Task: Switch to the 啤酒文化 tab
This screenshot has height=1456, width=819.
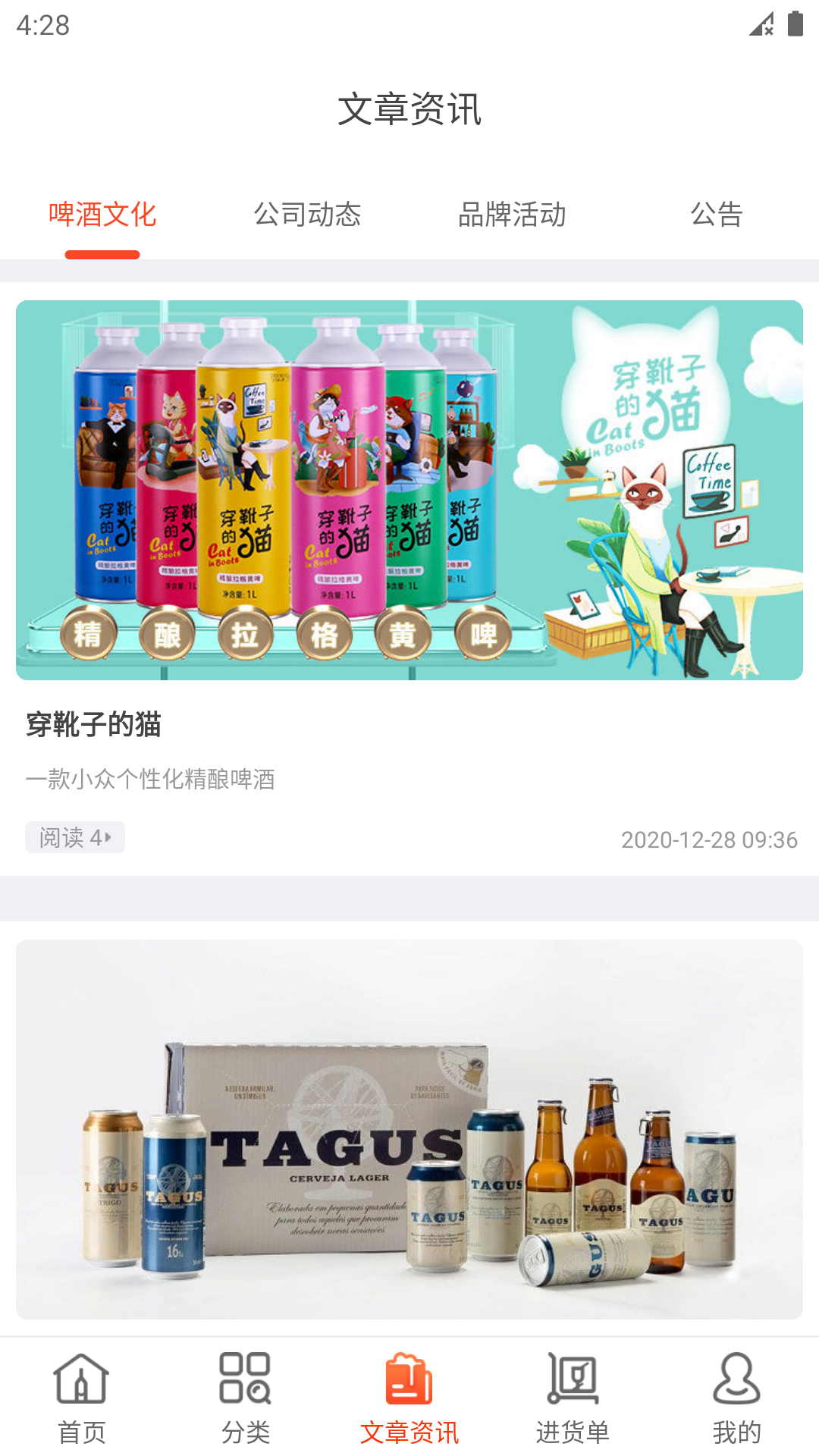Action: pos(102,215)
